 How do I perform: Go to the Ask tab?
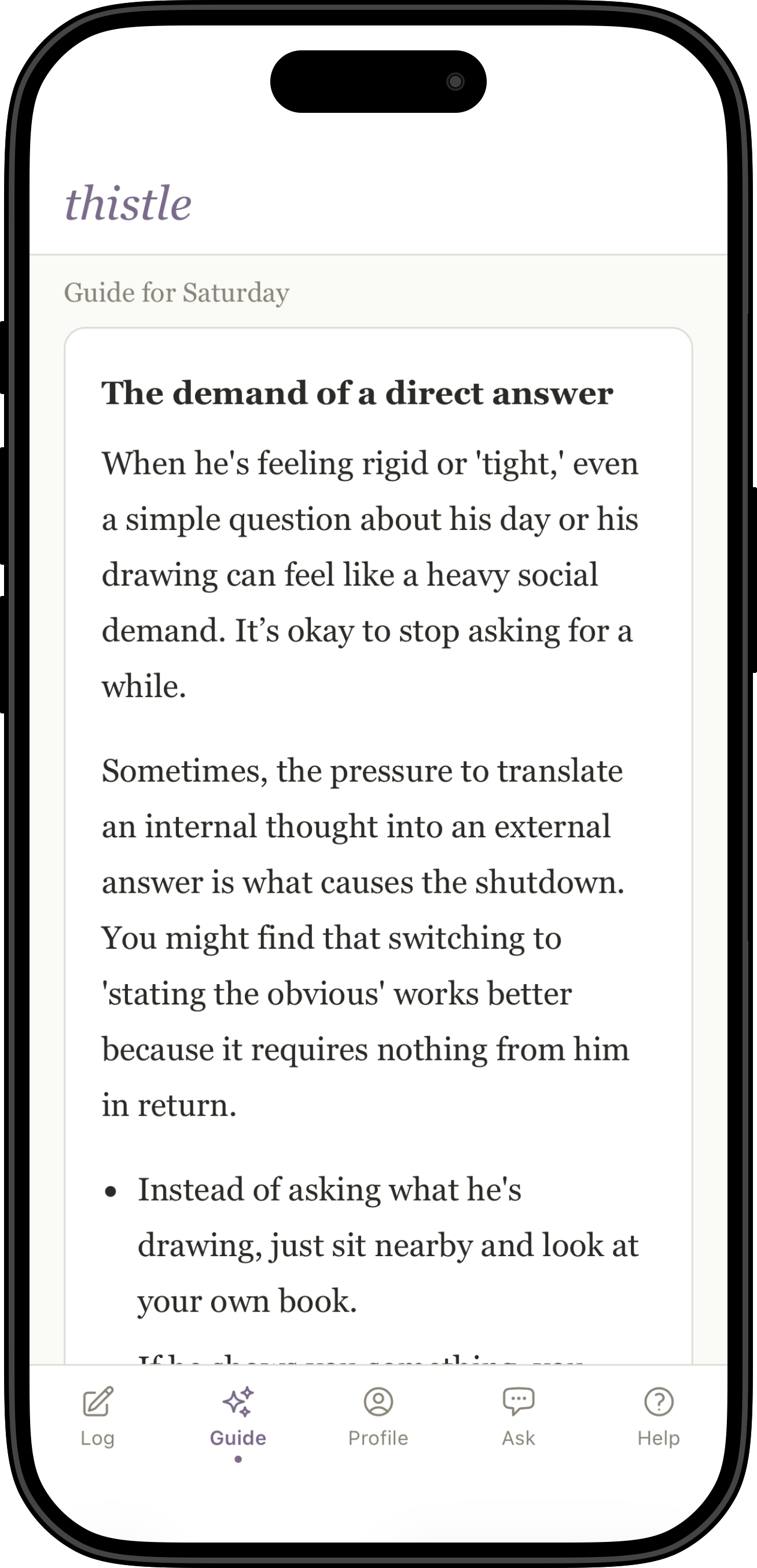(519, 1417)
